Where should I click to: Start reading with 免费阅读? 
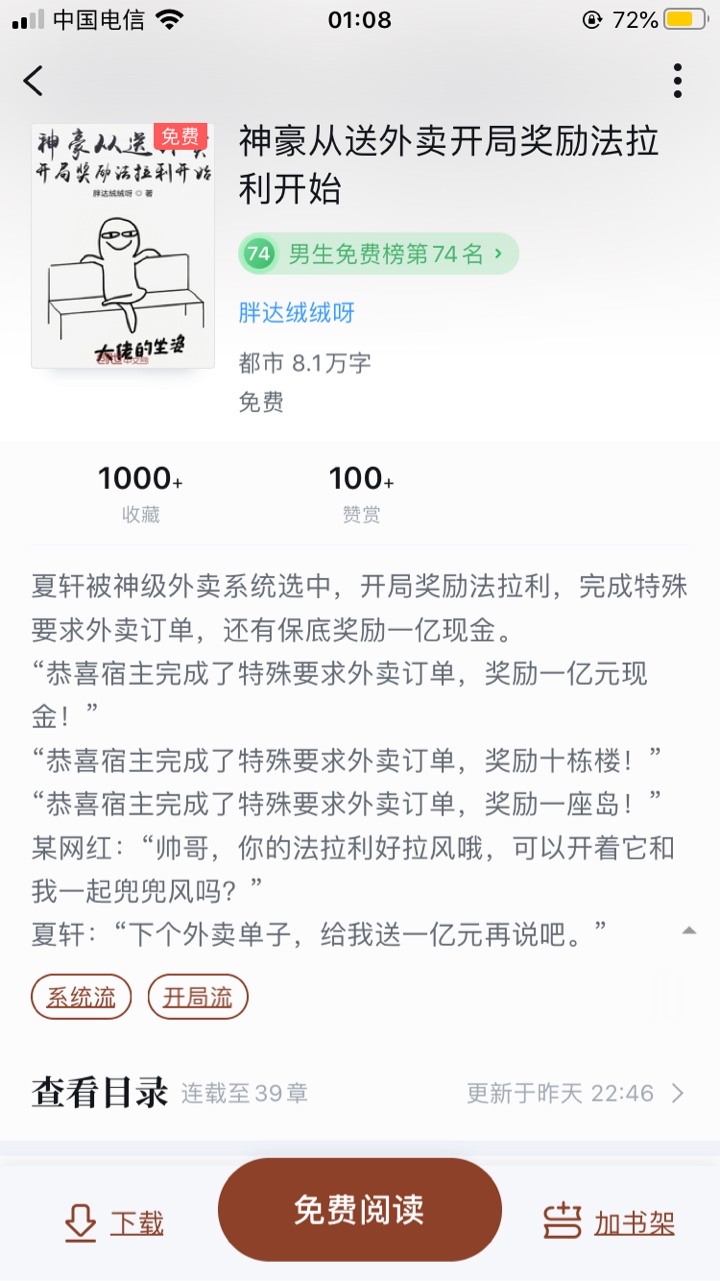click(x=359, y=1210)
